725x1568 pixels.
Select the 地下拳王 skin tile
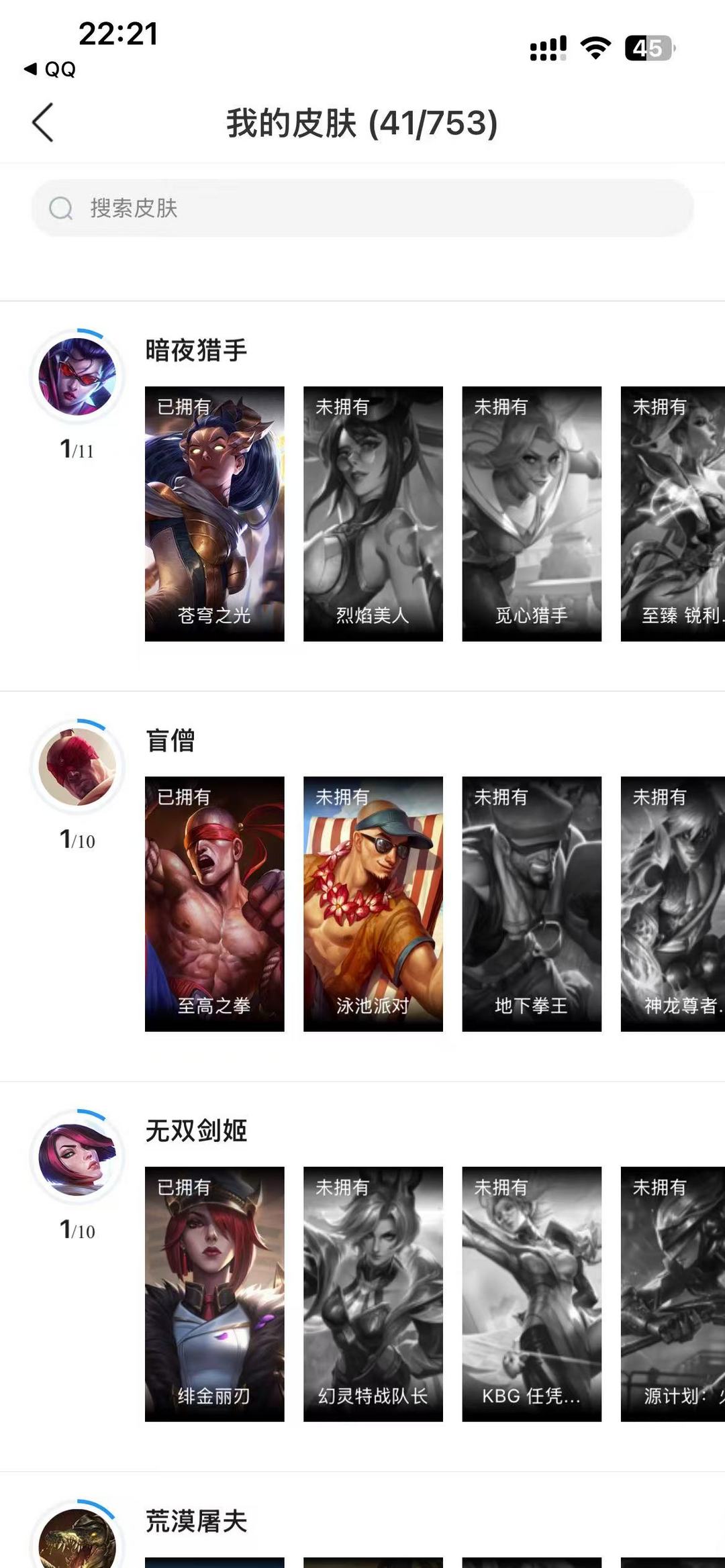coord(532,903)
